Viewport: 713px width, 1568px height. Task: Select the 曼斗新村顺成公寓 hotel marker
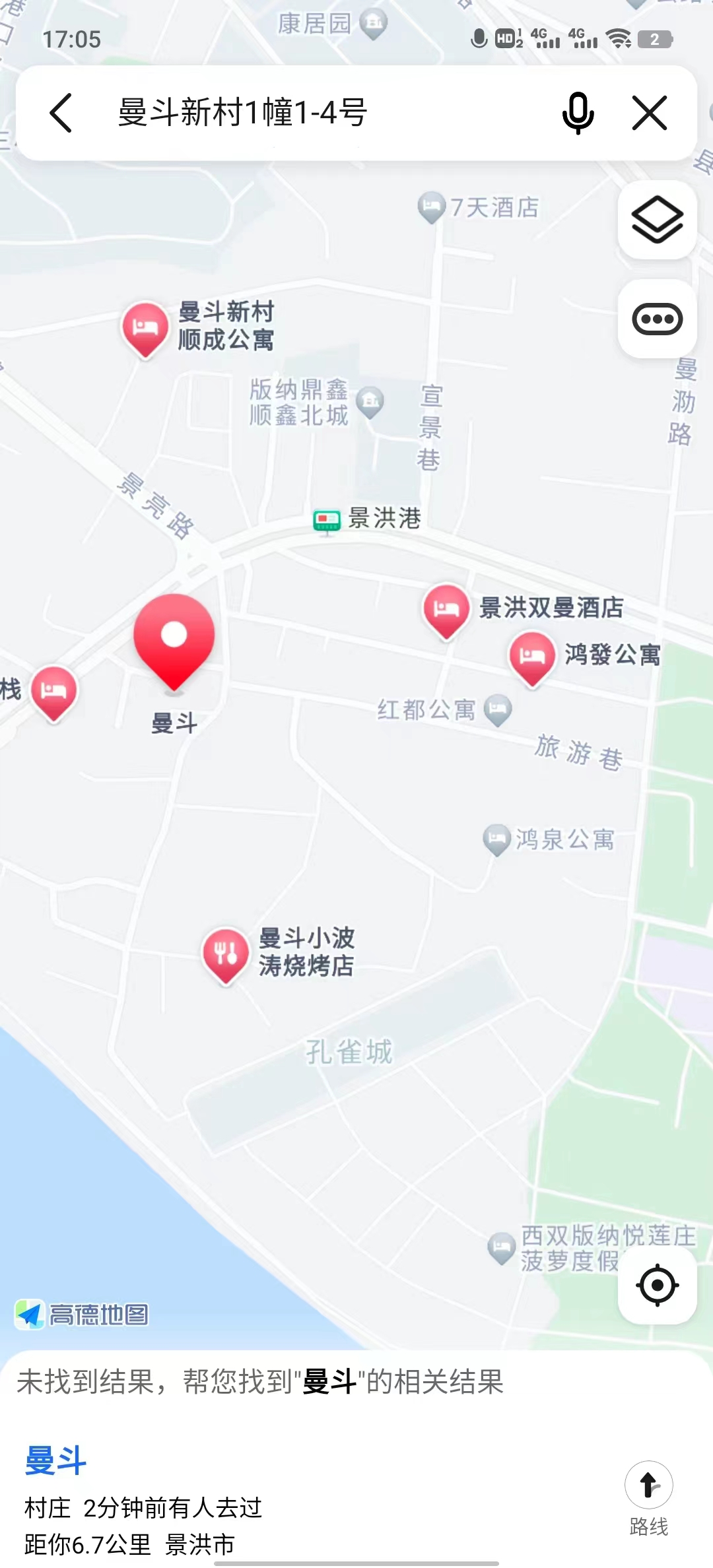(145, 327)
